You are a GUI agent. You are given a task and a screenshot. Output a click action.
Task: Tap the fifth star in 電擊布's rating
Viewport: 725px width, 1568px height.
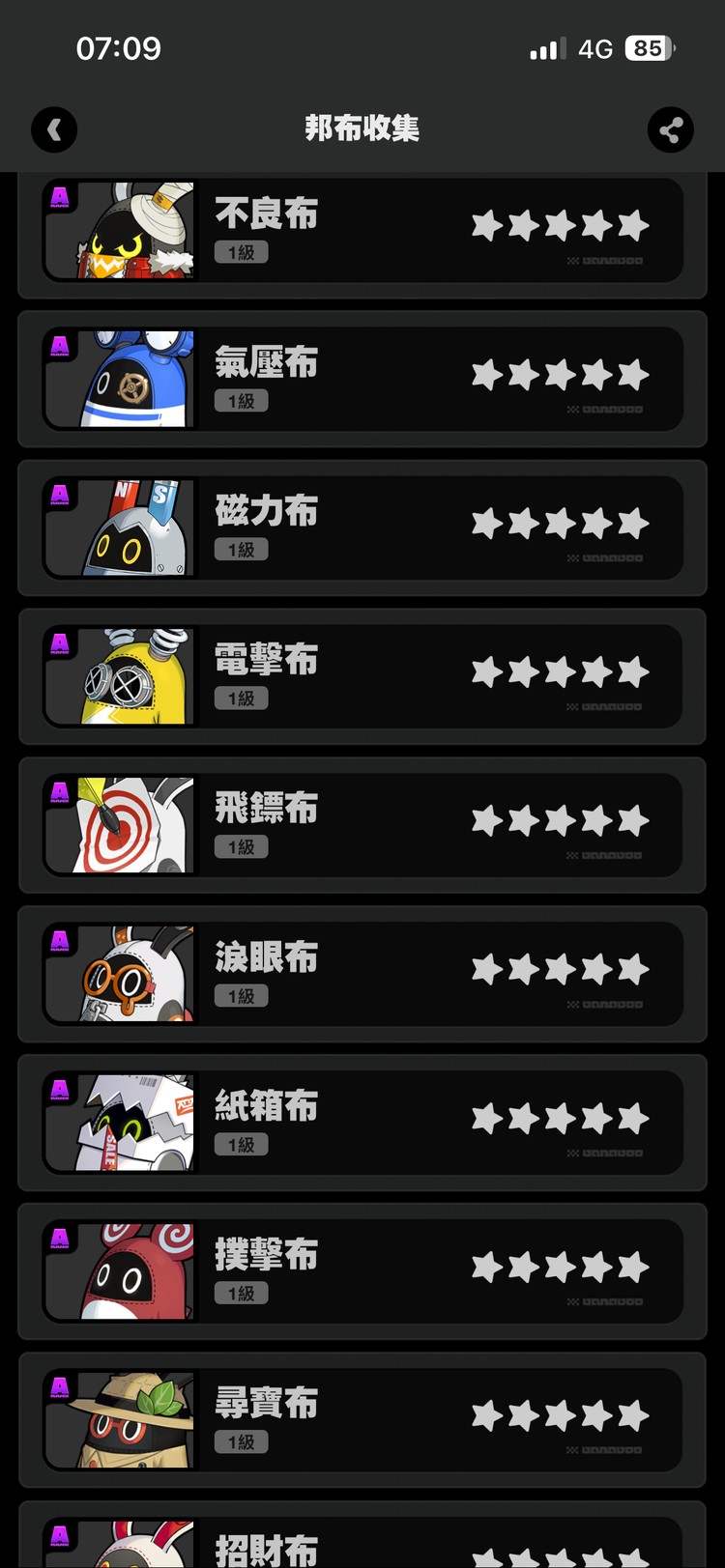pos(634,674)
